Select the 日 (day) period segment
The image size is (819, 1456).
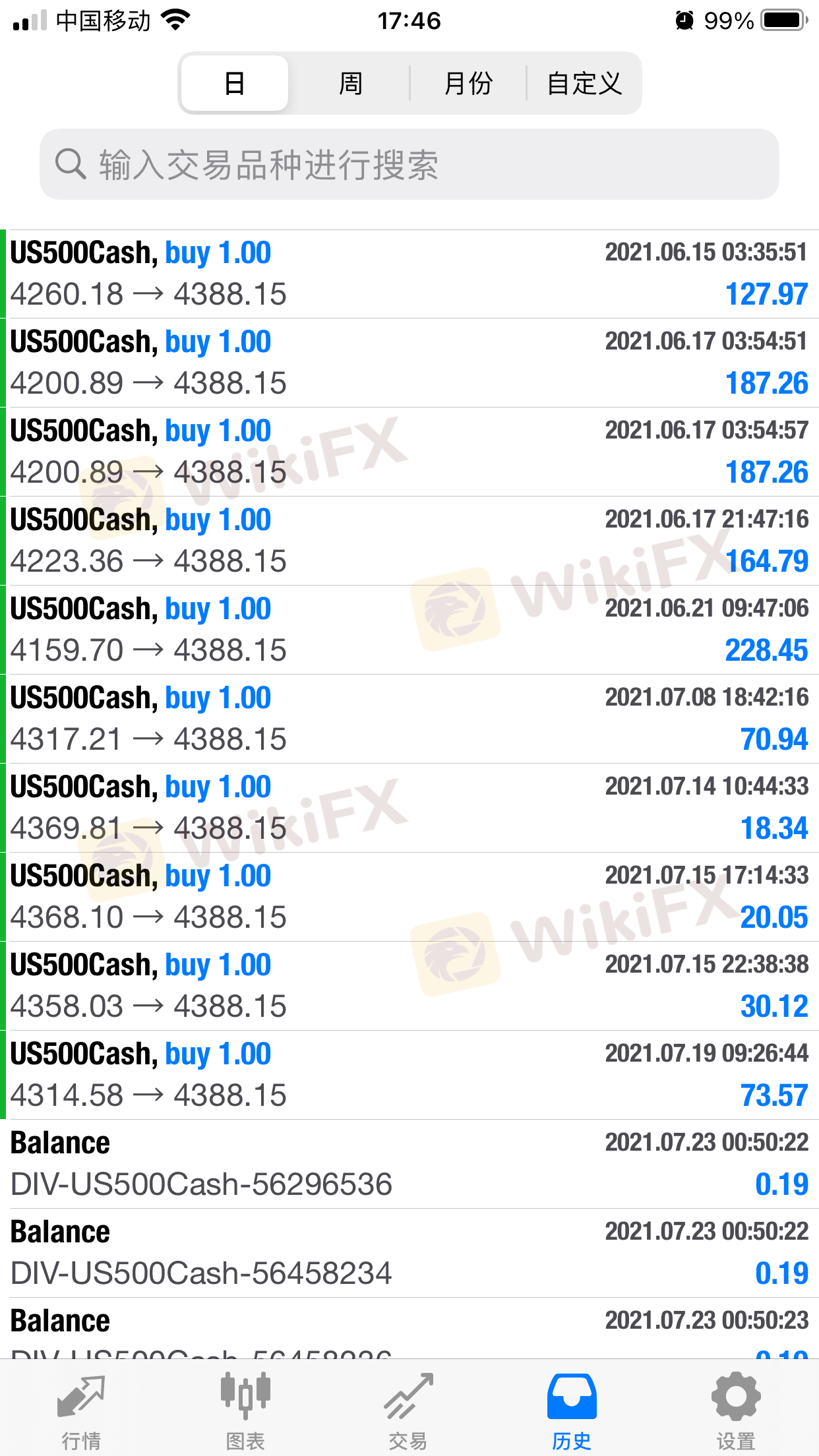(x=235, y=84)
